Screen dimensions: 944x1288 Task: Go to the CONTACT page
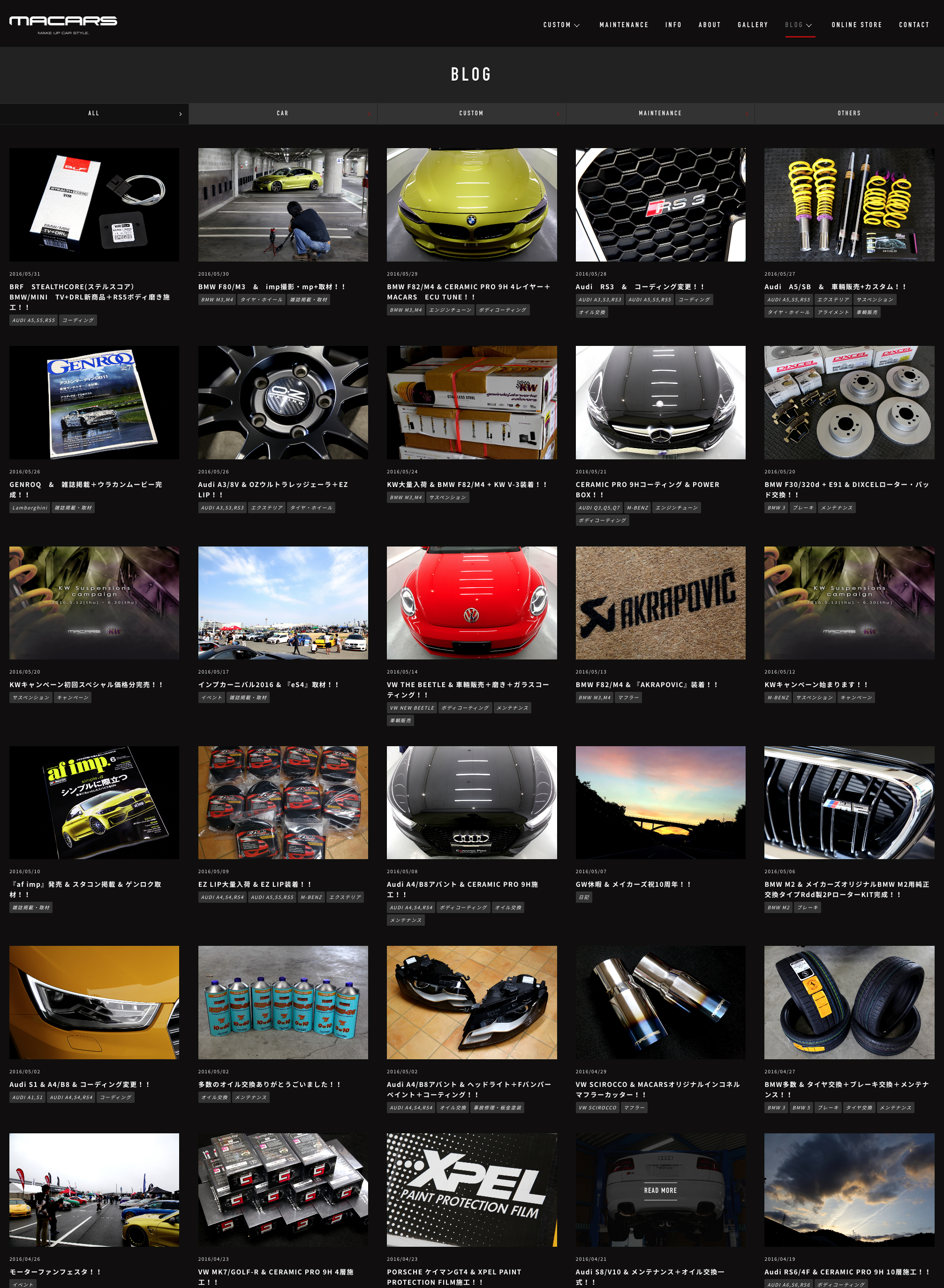(x=913, y=25)
